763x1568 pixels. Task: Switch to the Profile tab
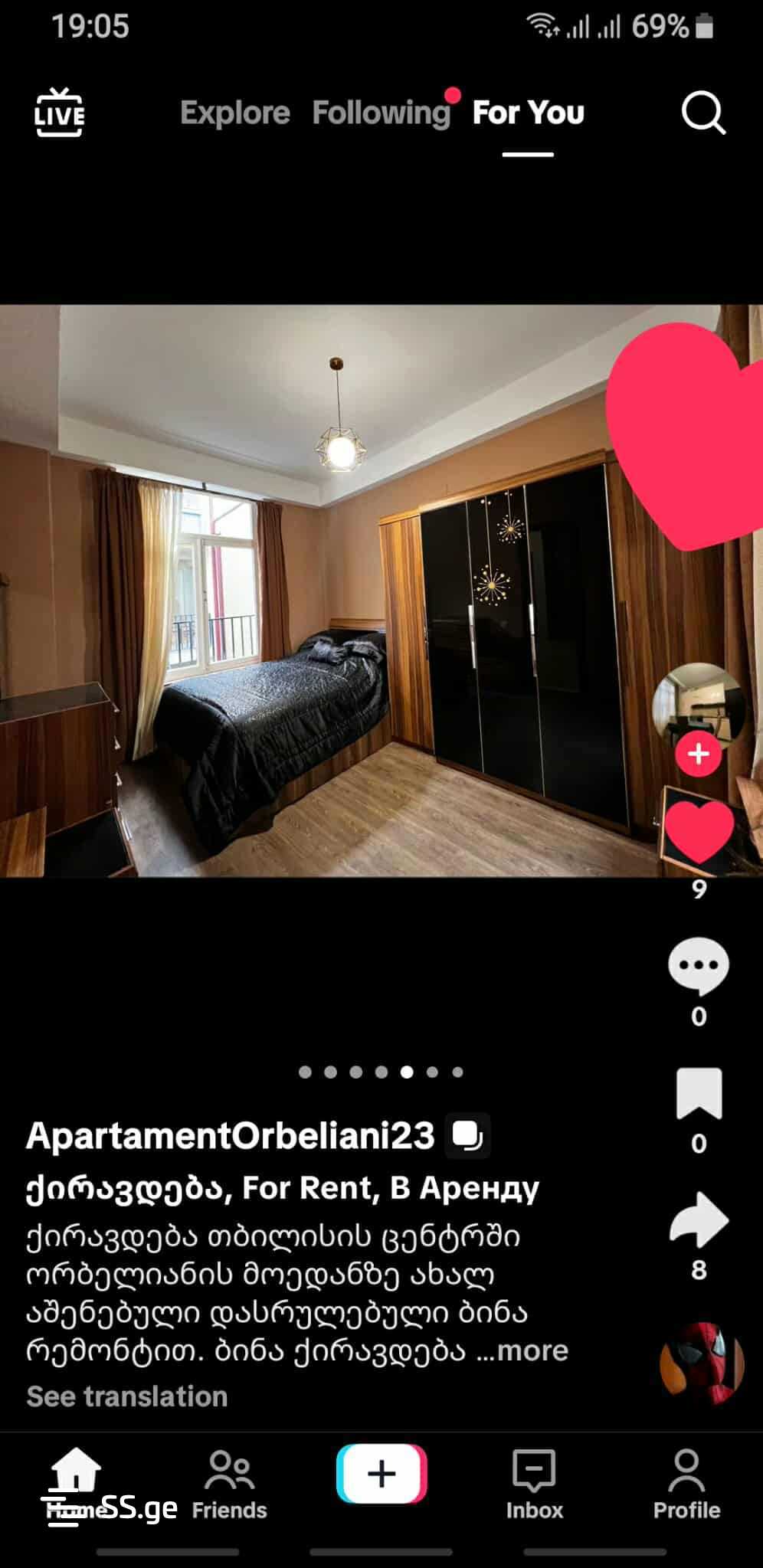pyautogui.click(x=686, y=1482)
